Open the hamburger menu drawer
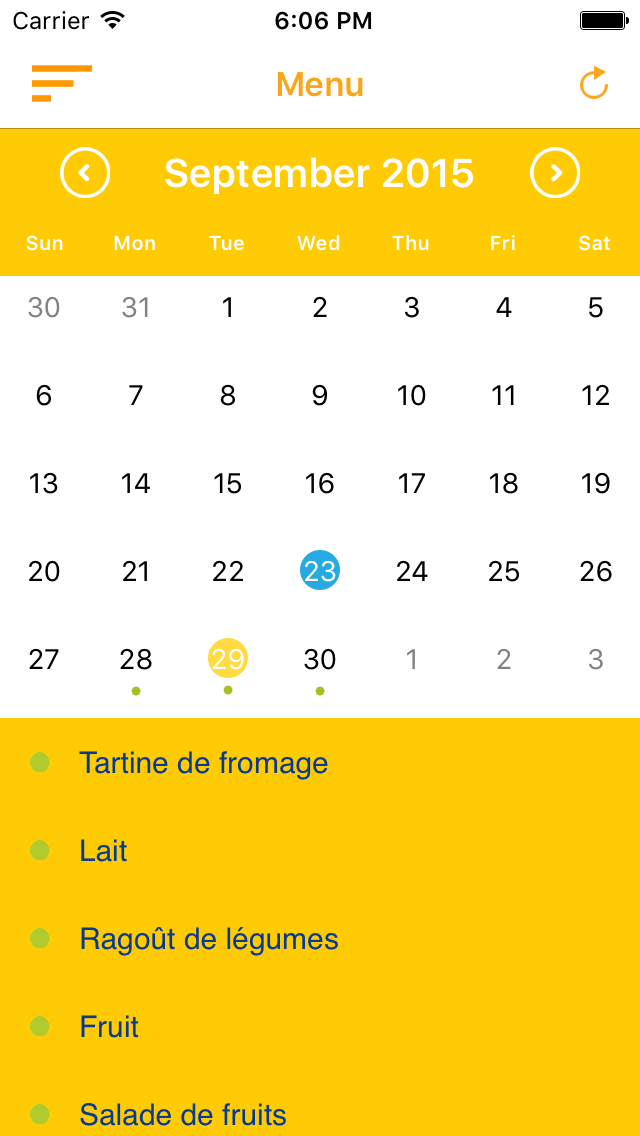The height and width of the screenshot is (1136, 640). (61, 84)
